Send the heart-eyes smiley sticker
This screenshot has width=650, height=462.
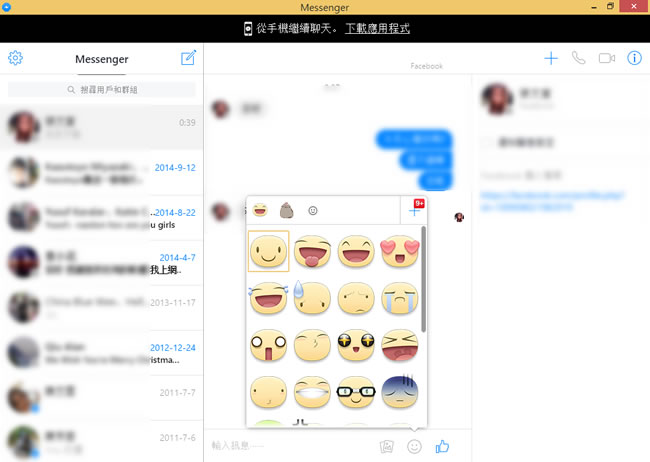point(400,251)
